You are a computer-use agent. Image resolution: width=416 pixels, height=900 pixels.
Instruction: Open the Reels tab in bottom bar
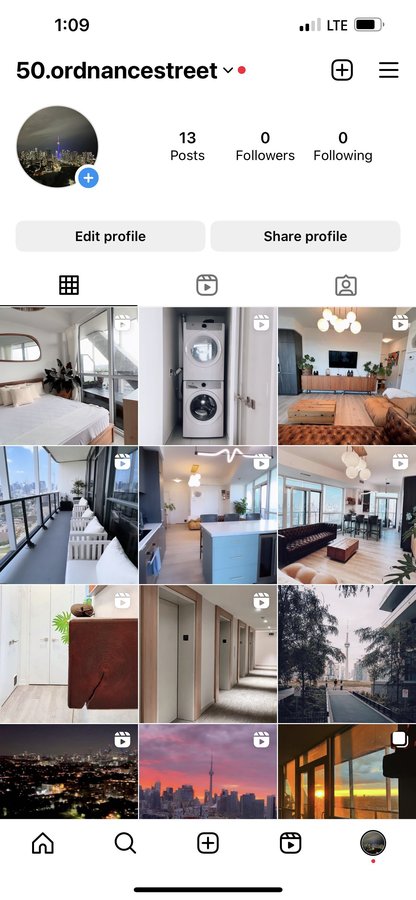(290, 843)
